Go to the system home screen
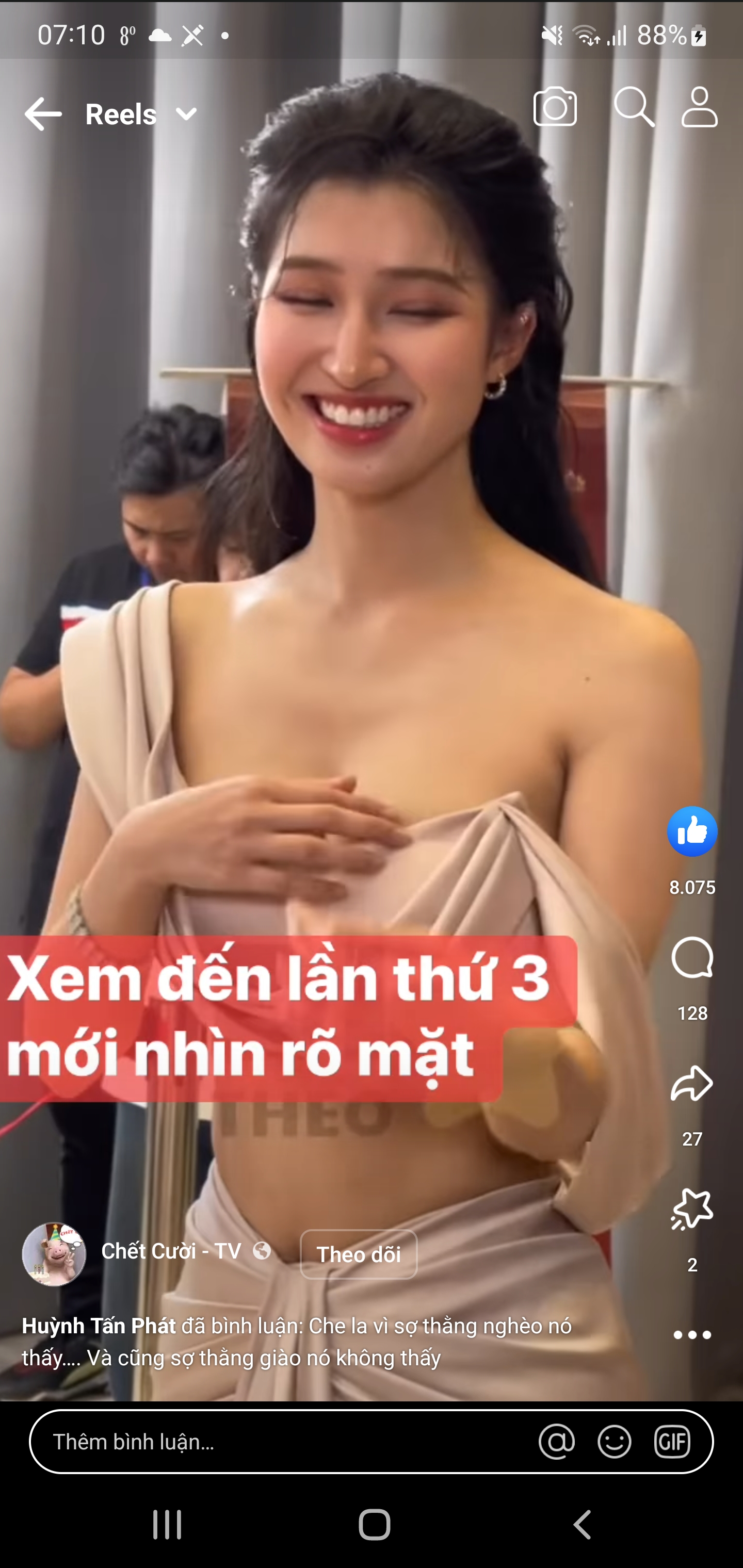 (374, 1525)
